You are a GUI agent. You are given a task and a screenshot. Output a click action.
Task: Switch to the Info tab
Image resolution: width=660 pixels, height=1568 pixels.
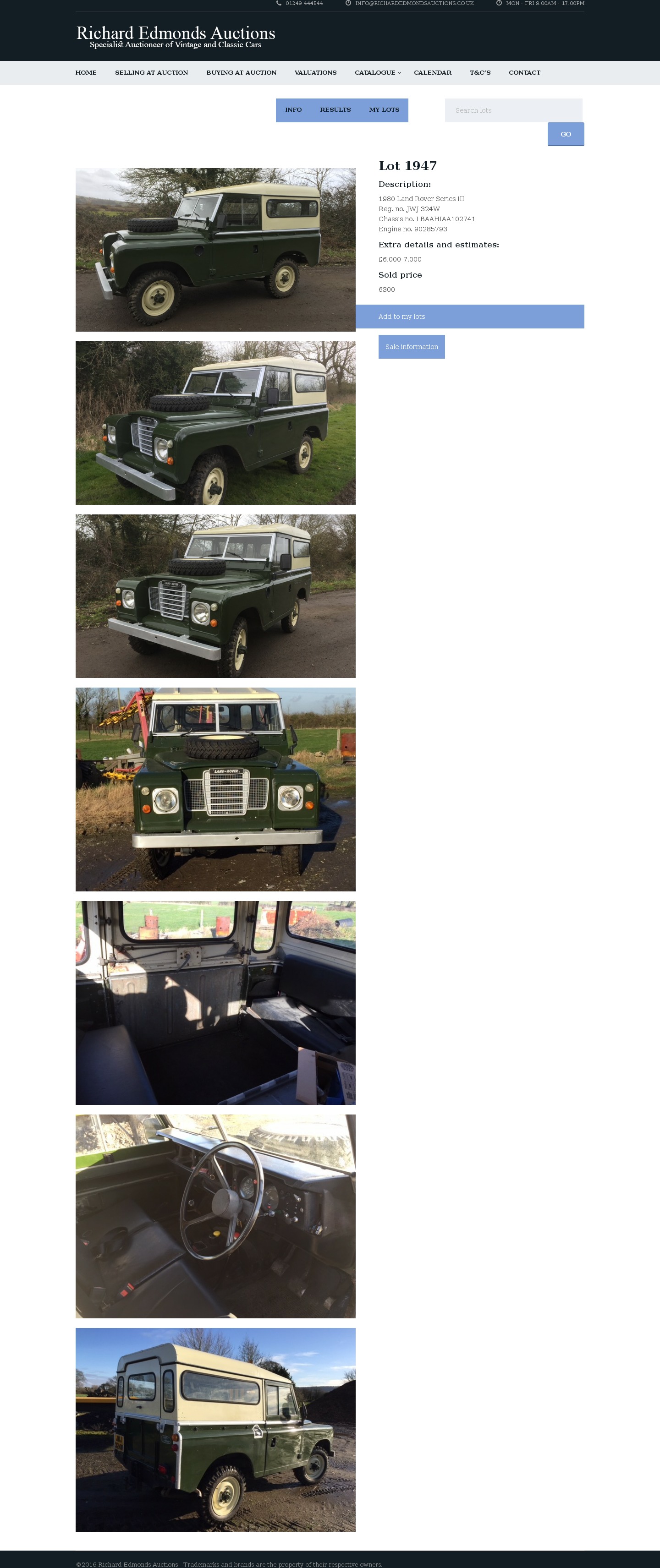click(x=293, y=110)
